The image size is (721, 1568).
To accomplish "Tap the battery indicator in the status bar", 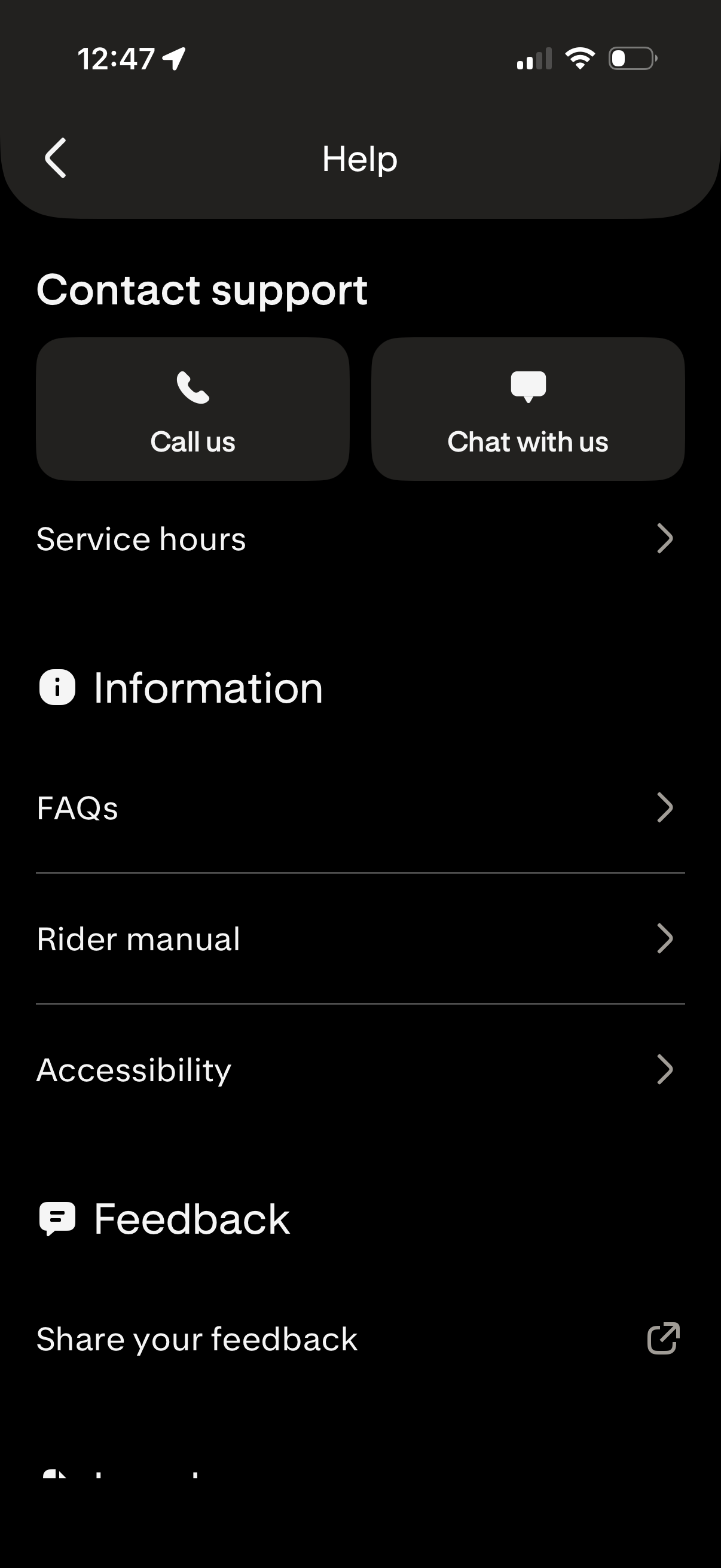I will pos(630,58).
